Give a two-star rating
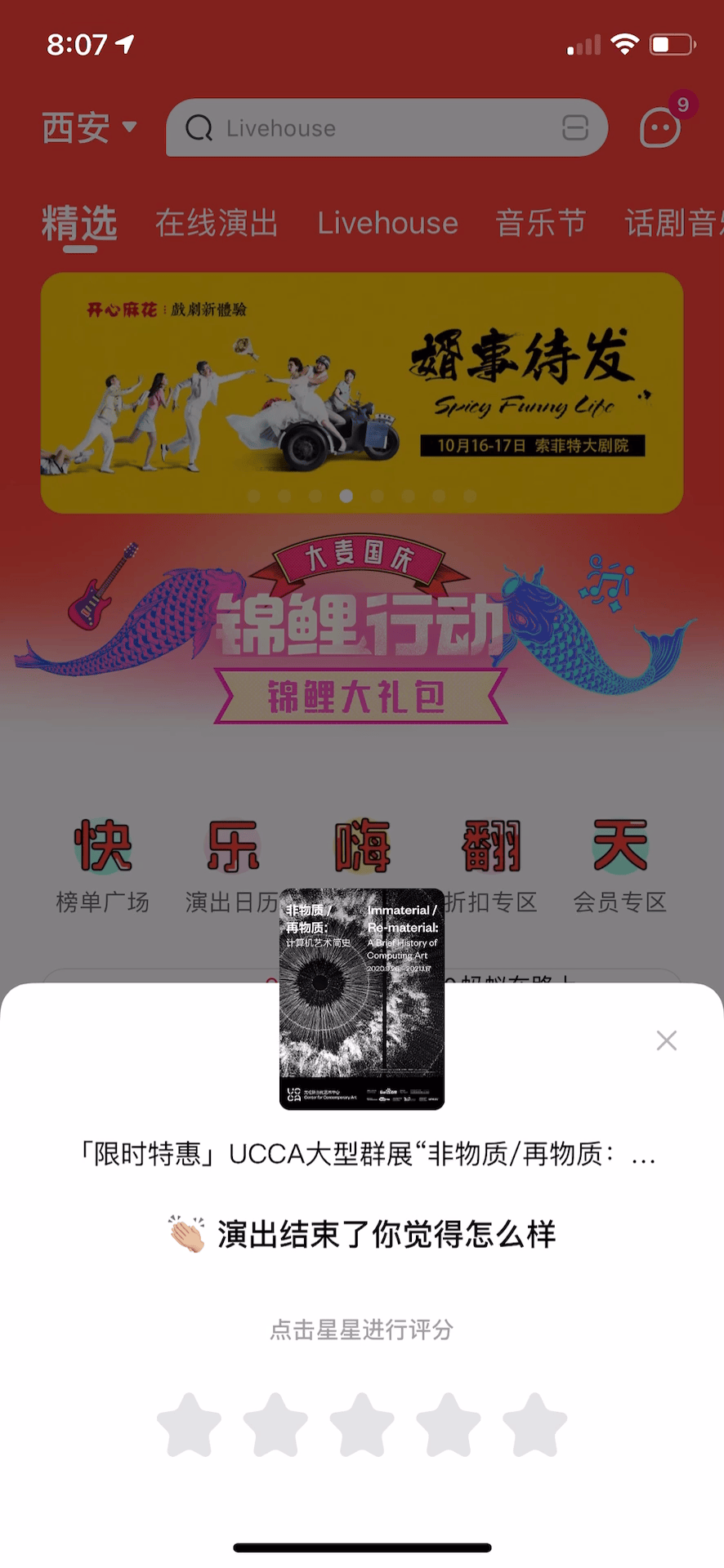This screenshot has height=1568, width=724. [x=275, y=1425]
